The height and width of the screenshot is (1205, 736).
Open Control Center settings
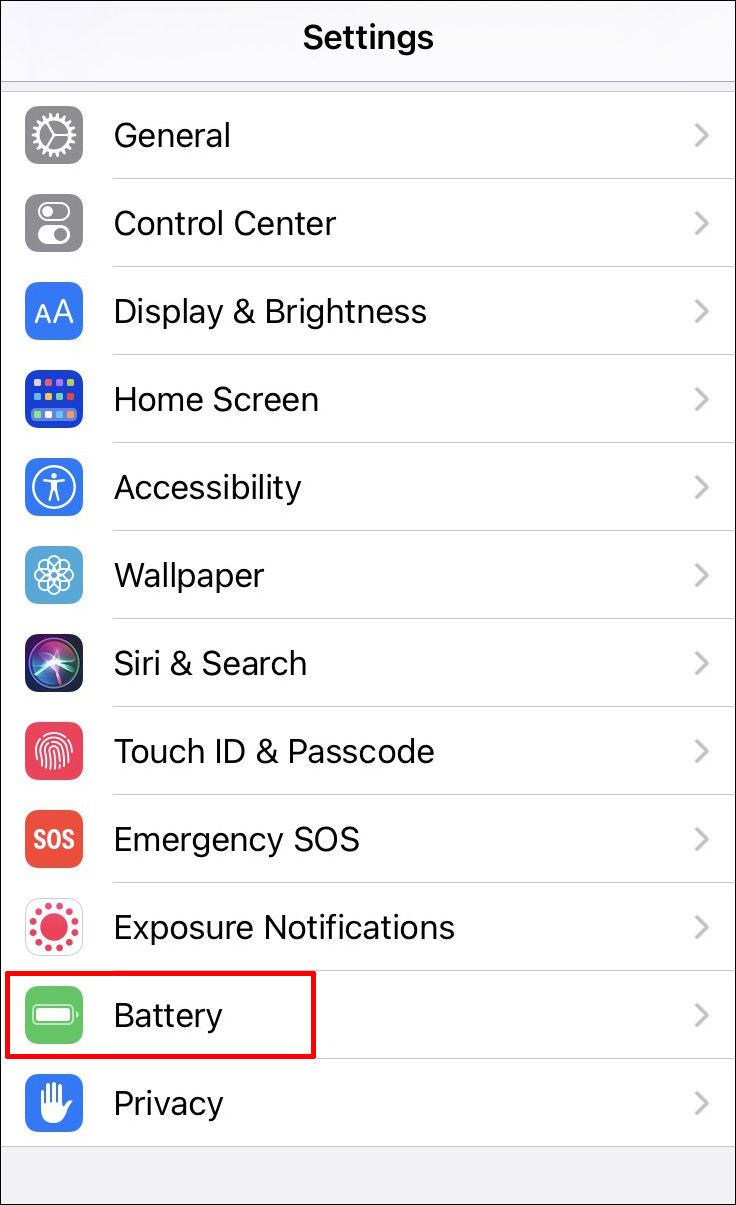tap(368, 223)
